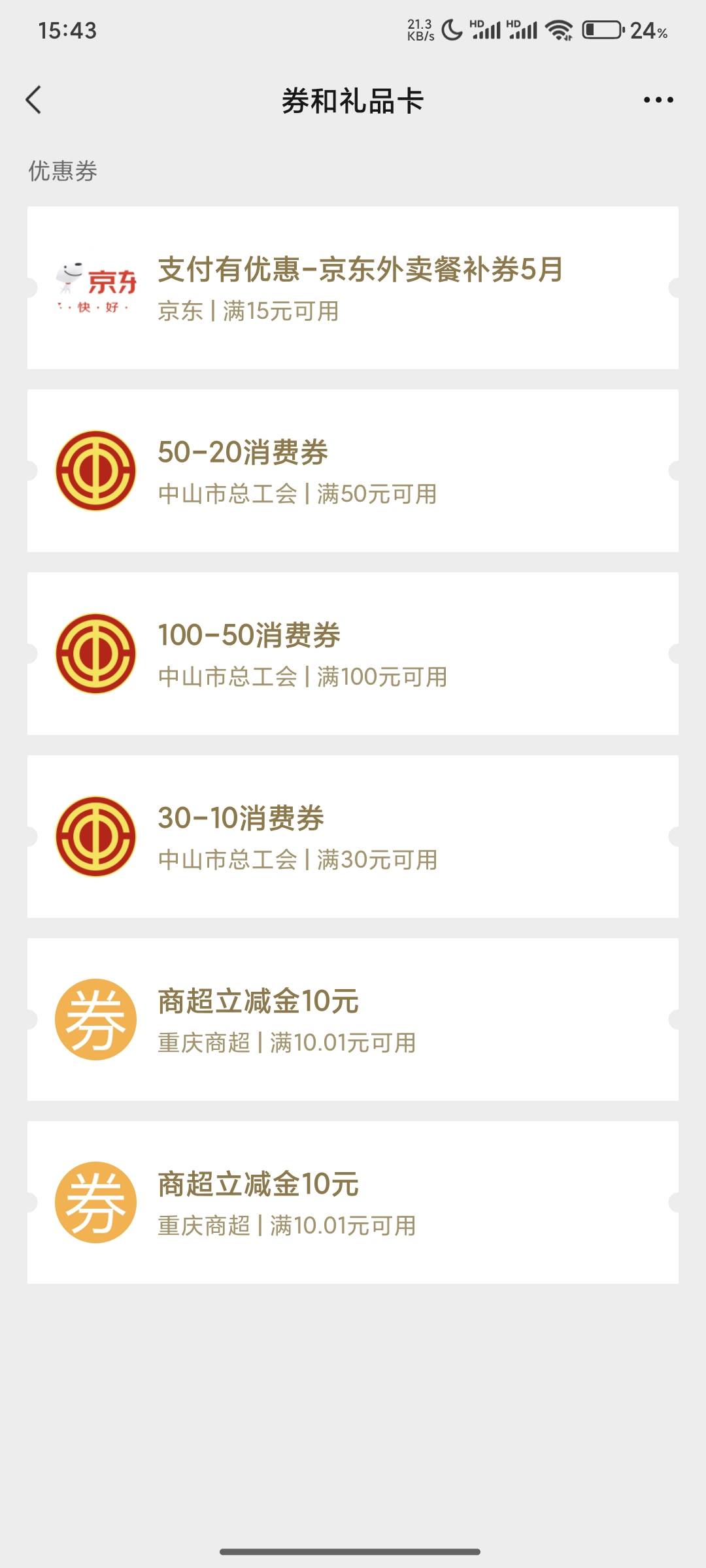View the 100-50消费券 coupon details
The height and width of the screenshot is (1568, 706).
[353, 654]
